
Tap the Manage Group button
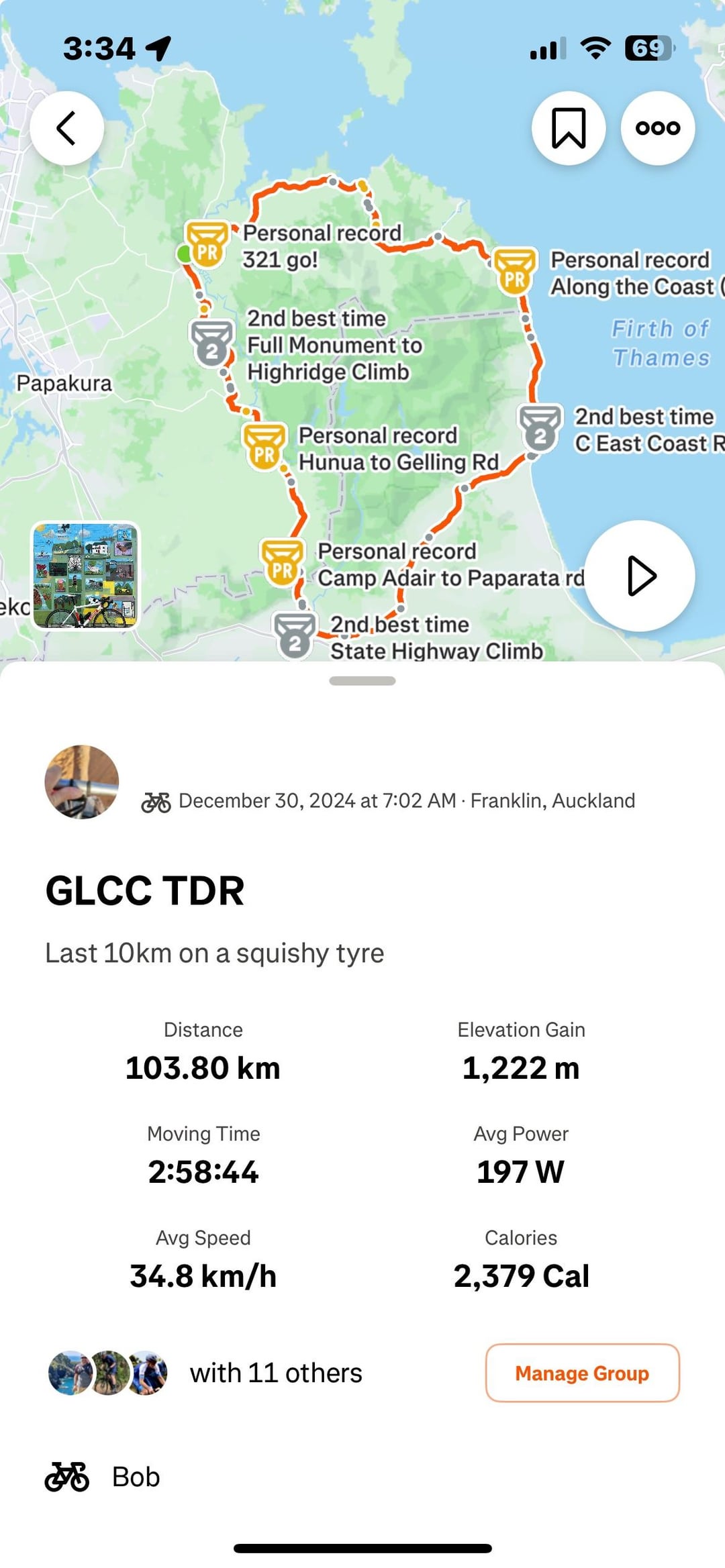[582, 1373]
